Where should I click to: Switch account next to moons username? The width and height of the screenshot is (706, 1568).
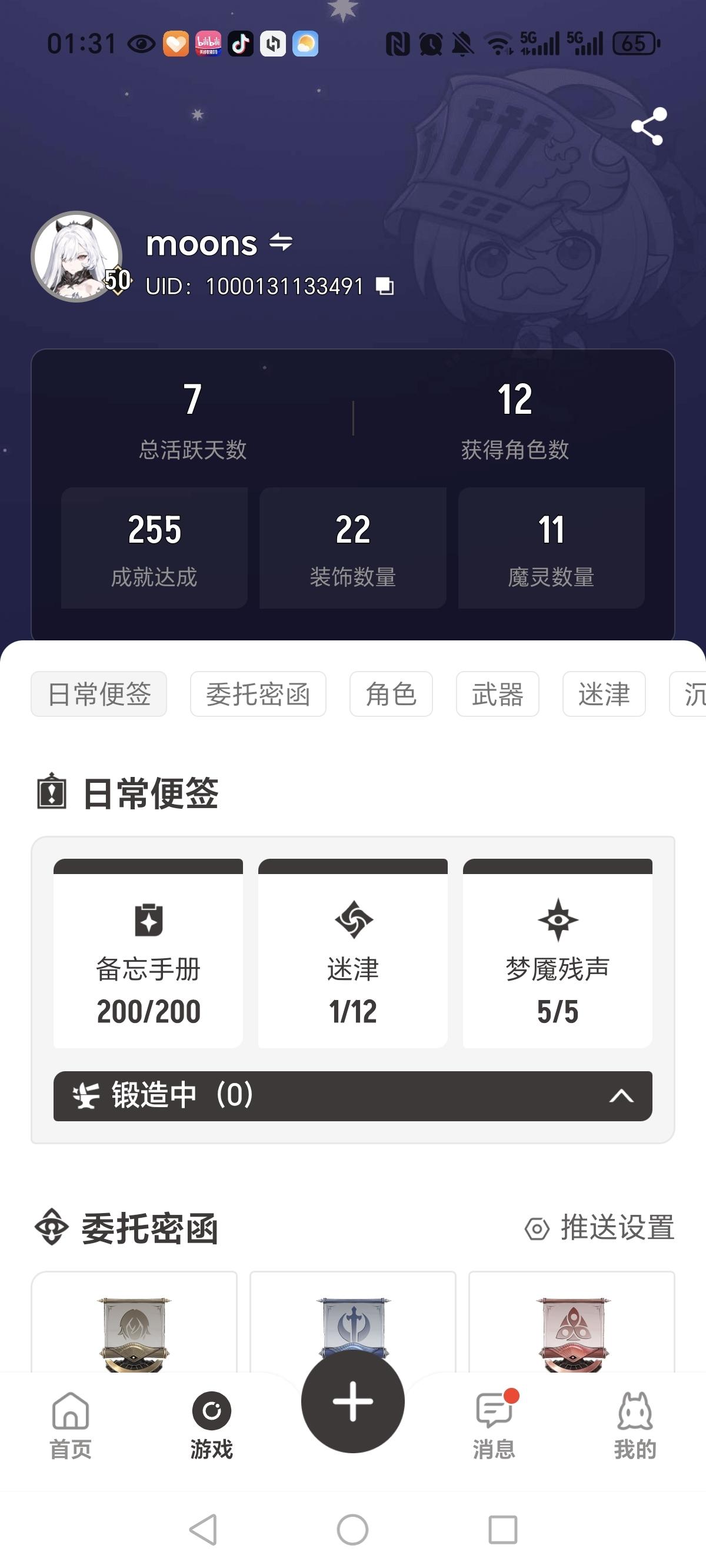point(281,243)
